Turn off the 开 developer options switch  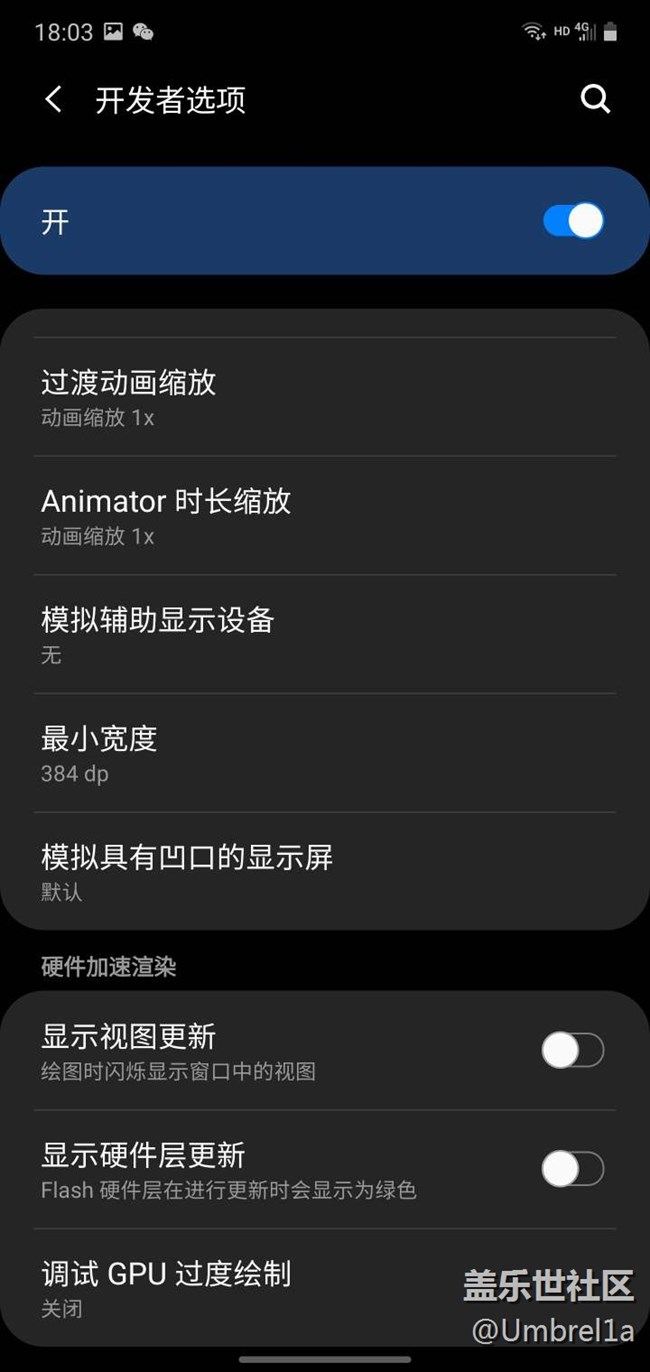coord(573,221)
